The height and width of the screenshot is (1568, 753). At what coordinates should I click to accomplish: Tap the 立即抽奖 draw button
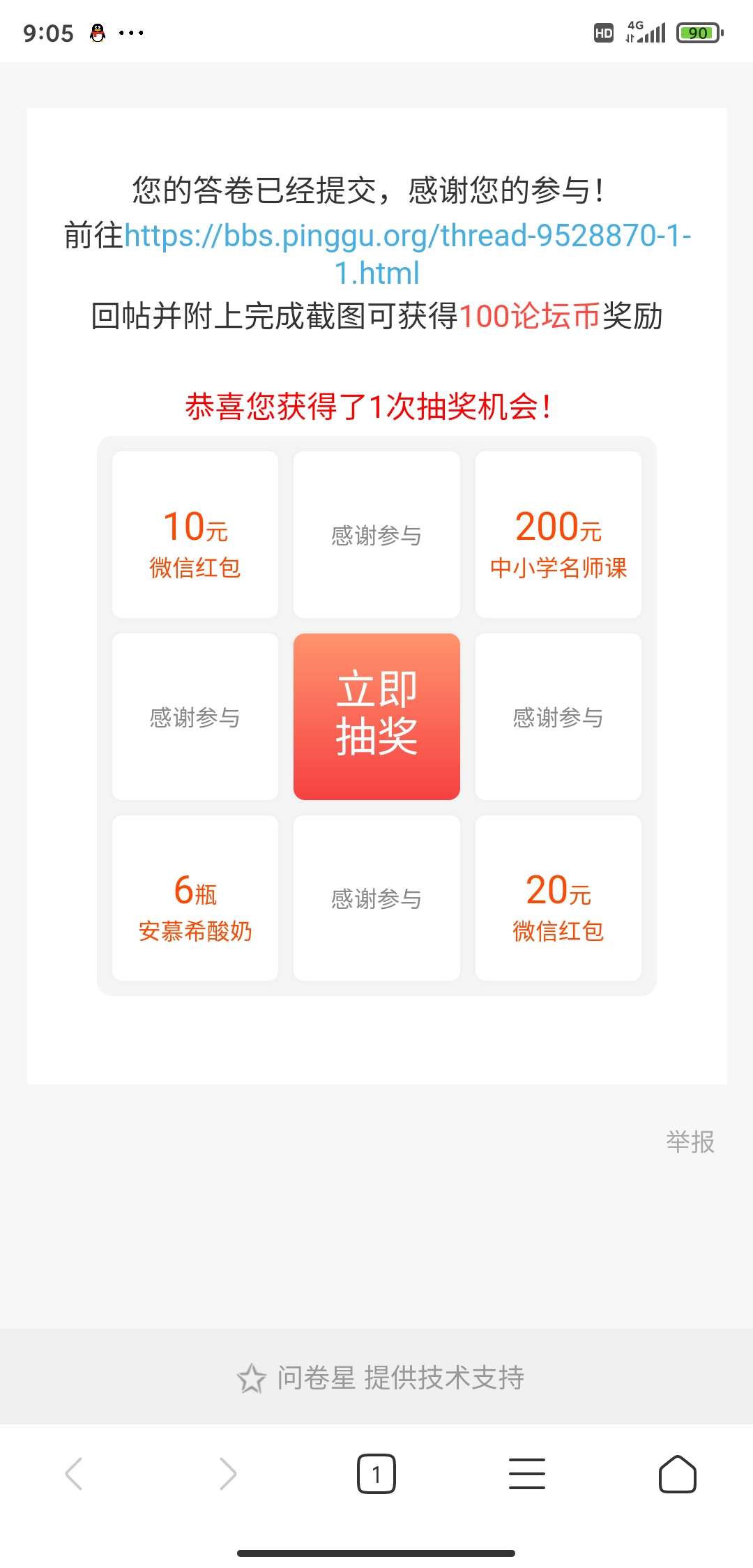click(376, 716)
